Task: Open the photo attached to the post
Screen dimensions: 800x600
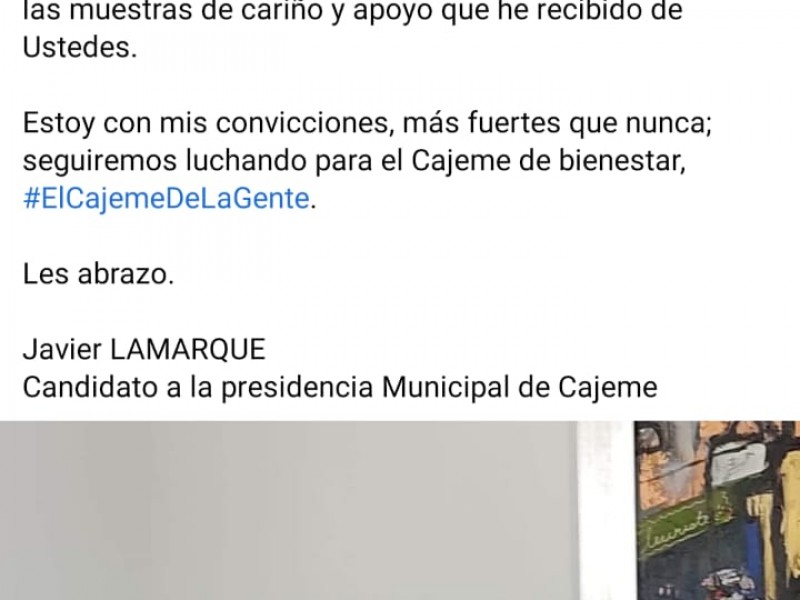Action: pyautogui.click(x=400, y=510)
